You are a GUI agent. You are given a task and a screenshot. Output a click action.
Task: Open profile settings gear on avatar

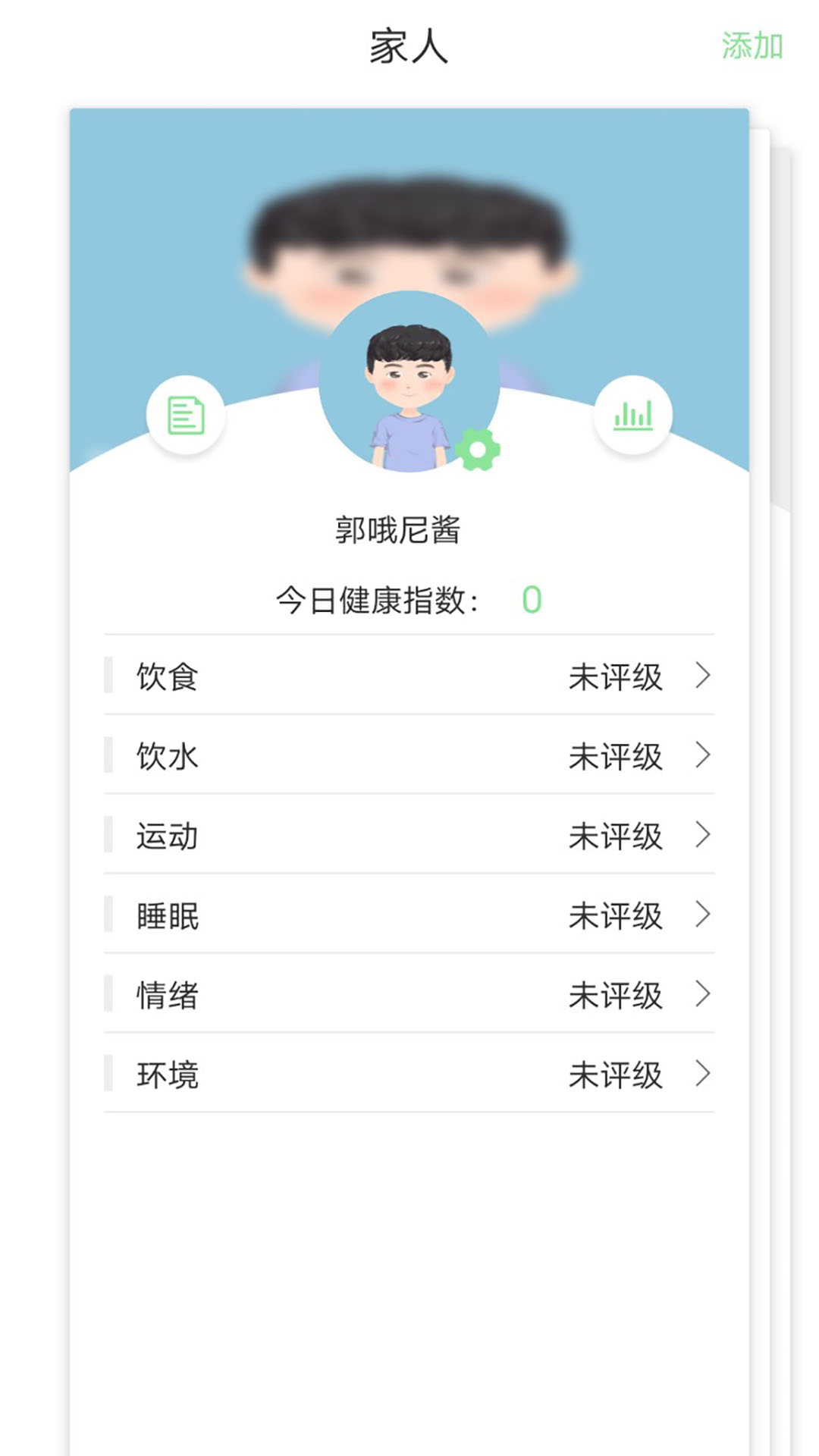click(478, 450)
